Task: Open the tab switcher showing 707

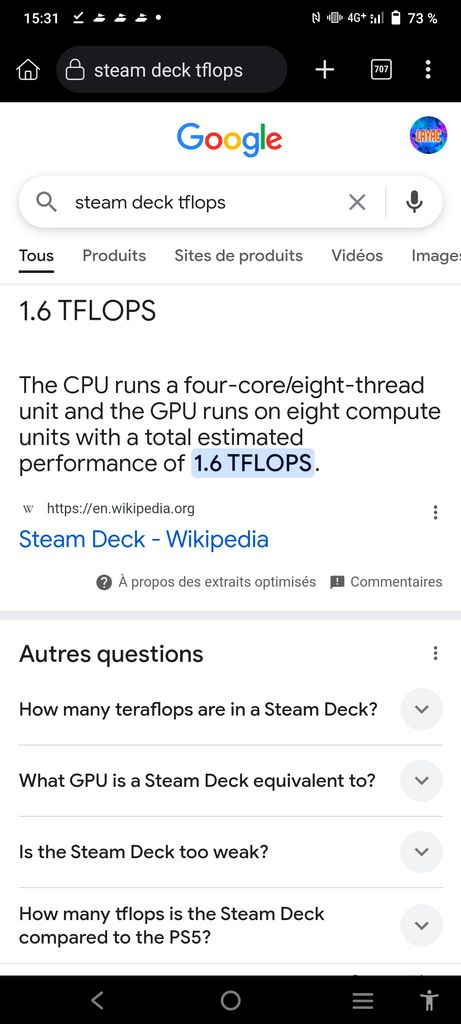Action: (x=381, y=70)
